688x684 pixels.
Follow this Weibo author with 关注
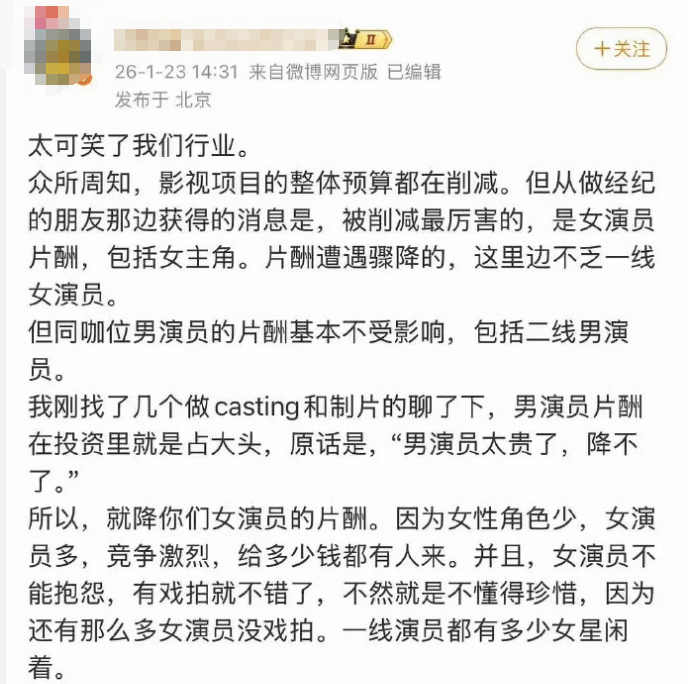[621, 48]
